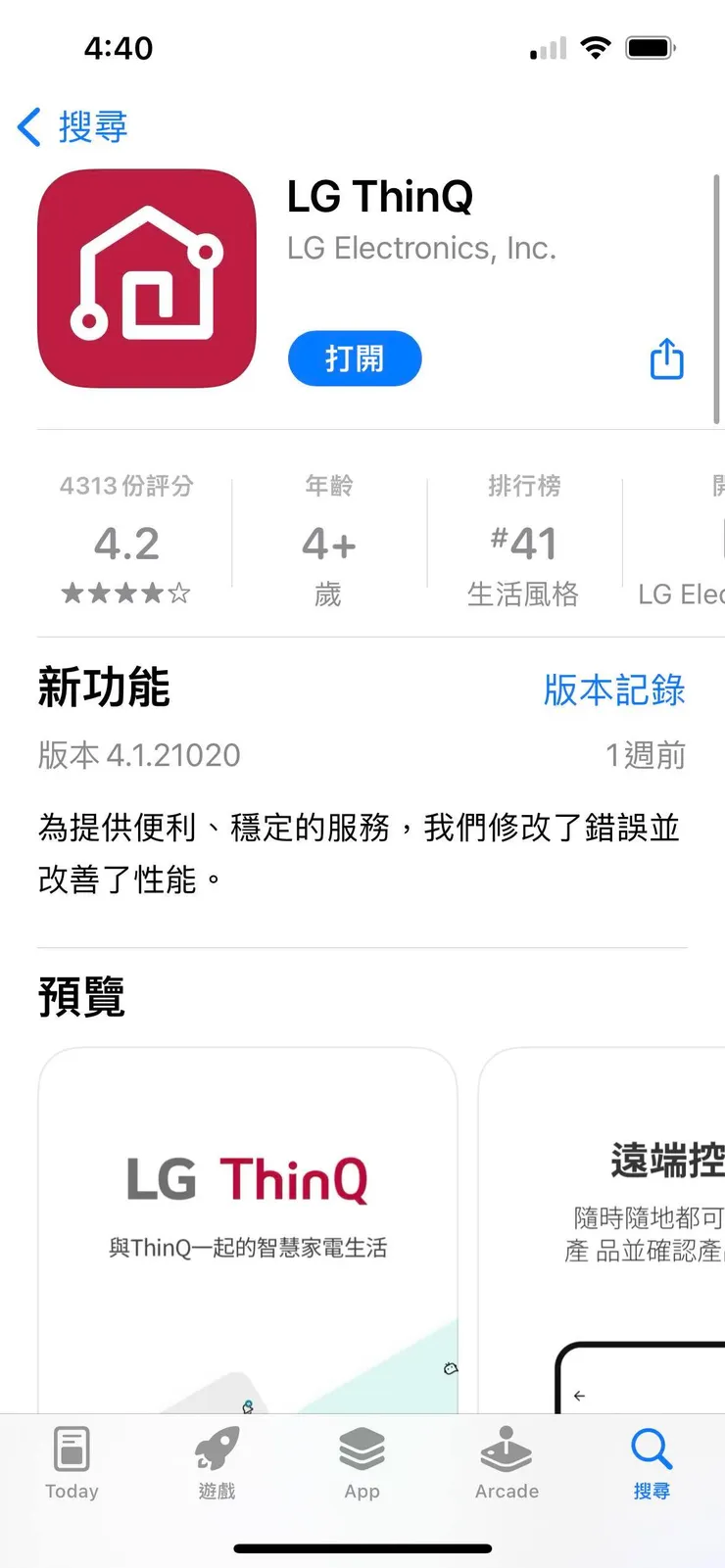
Task: Open the LG ThinQ app icon
Action: [x=145, y=279]
